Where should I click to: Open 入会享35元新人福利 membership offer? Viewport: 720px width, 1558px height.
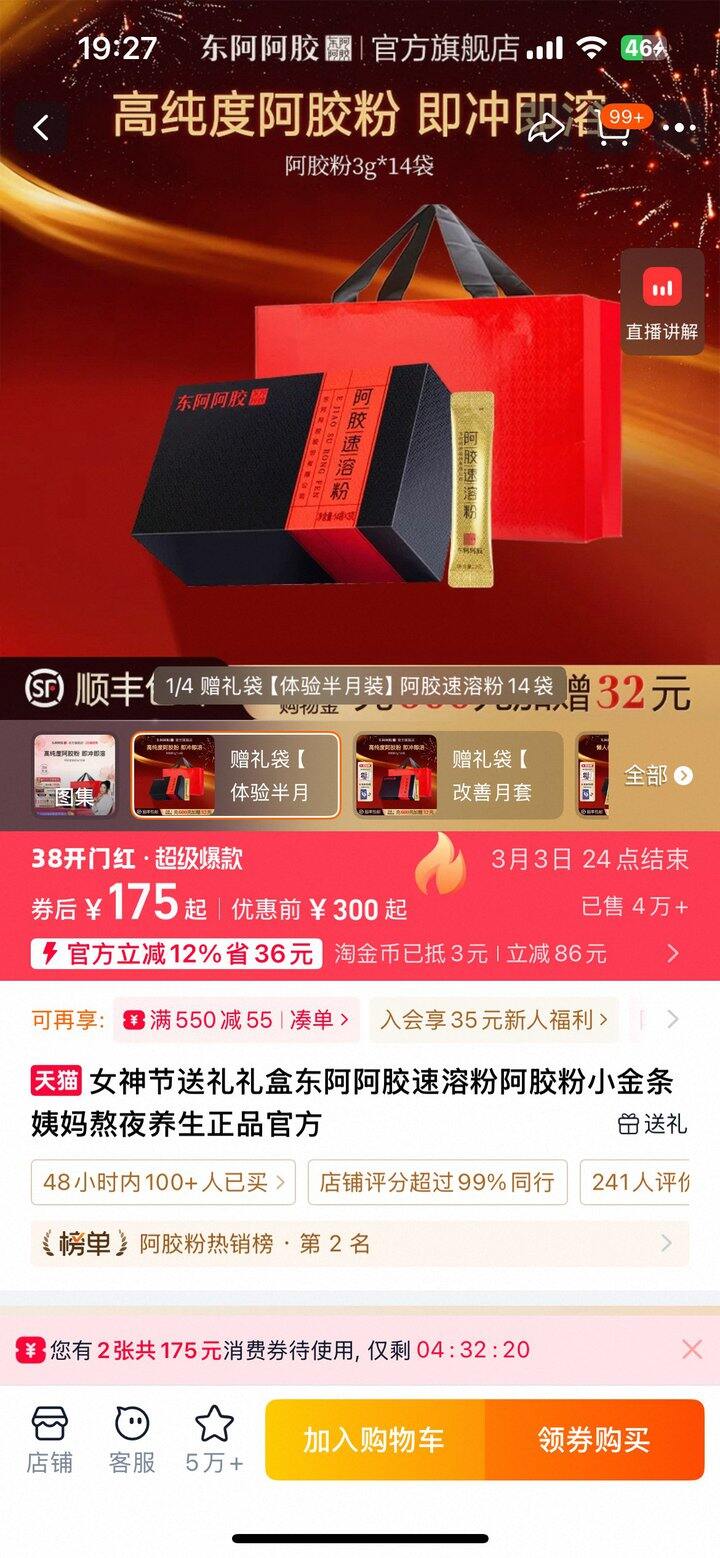[x=493, y=1020]
